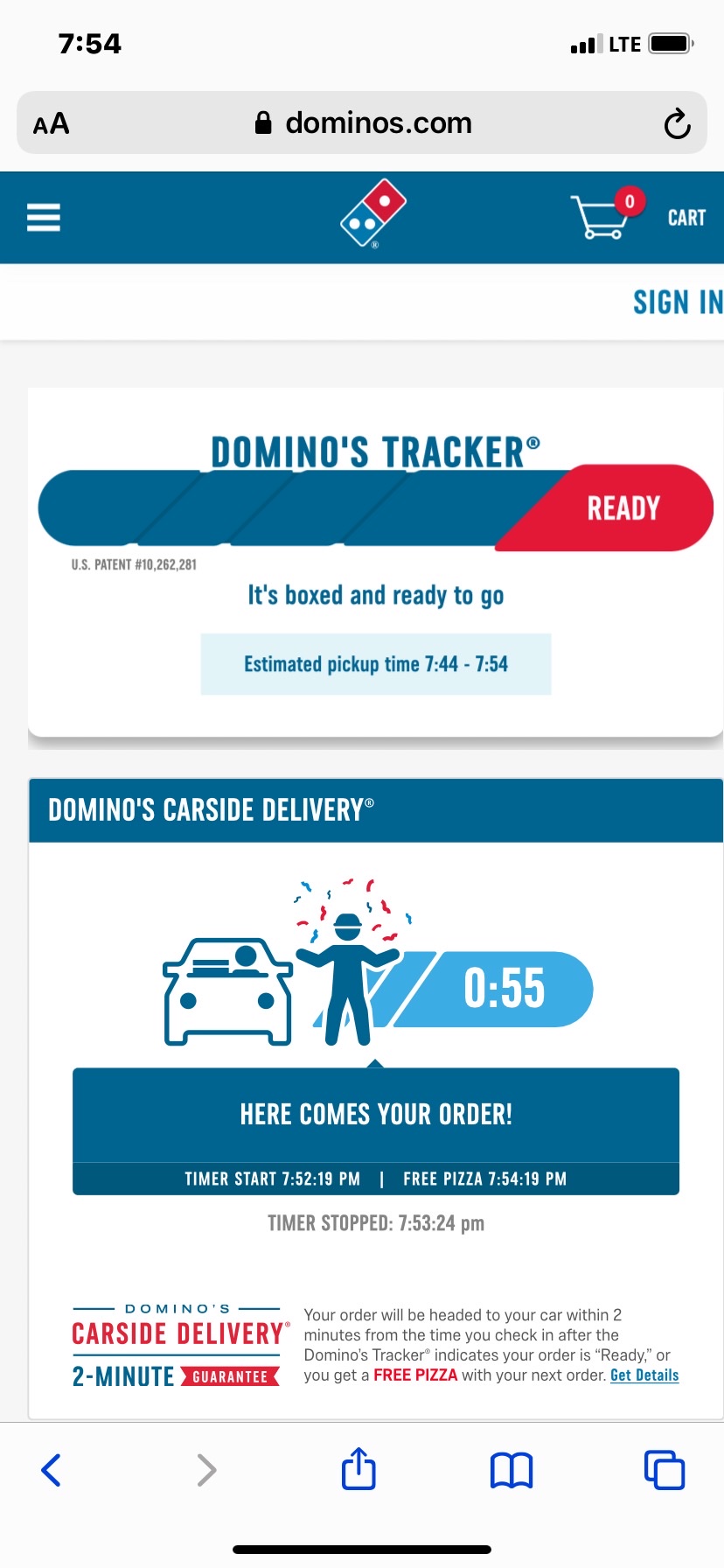This screenshot has height=1568, width=724.
Task: Show all open Safari tabs
Action: pos(664,1470)
